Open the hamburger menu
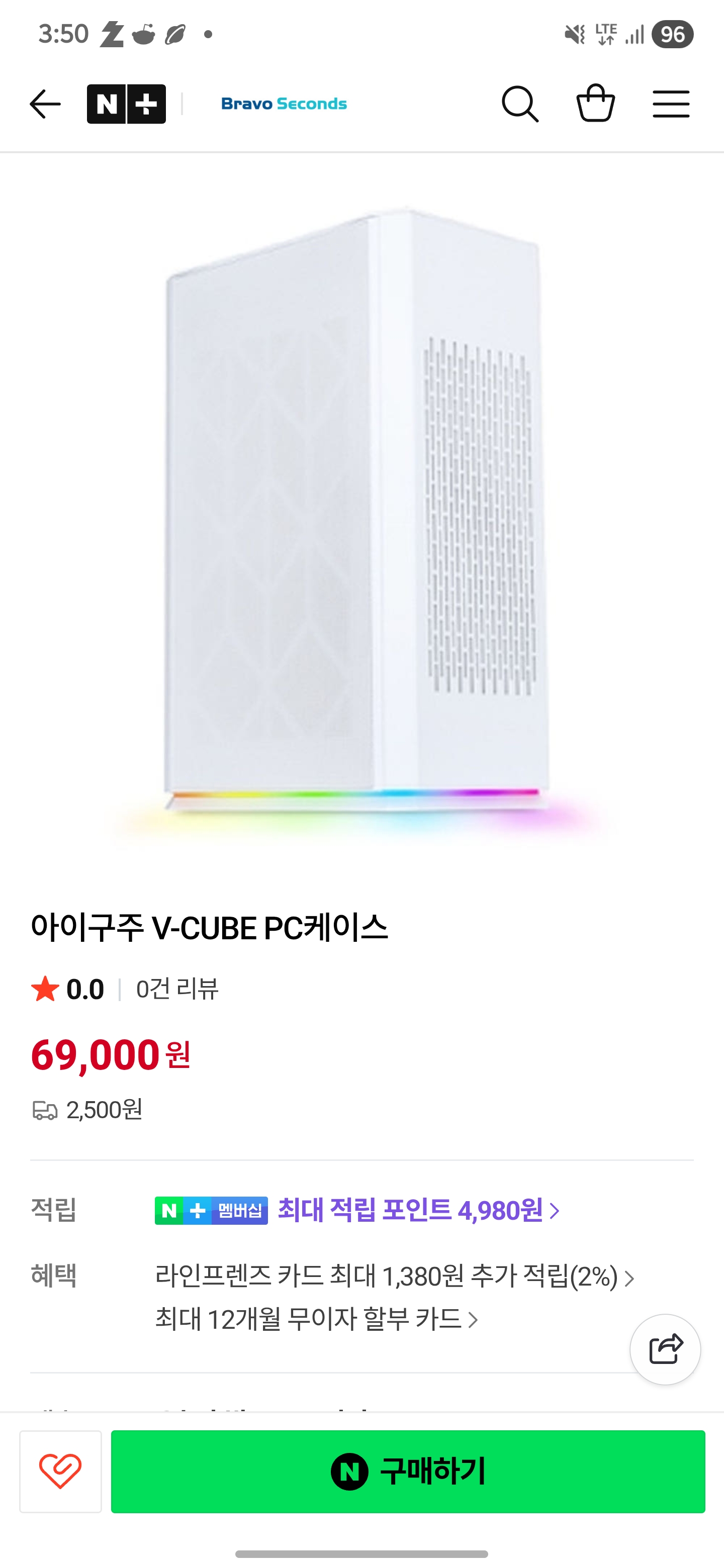This screenshot has height=1568, width=724. point(670,104)
